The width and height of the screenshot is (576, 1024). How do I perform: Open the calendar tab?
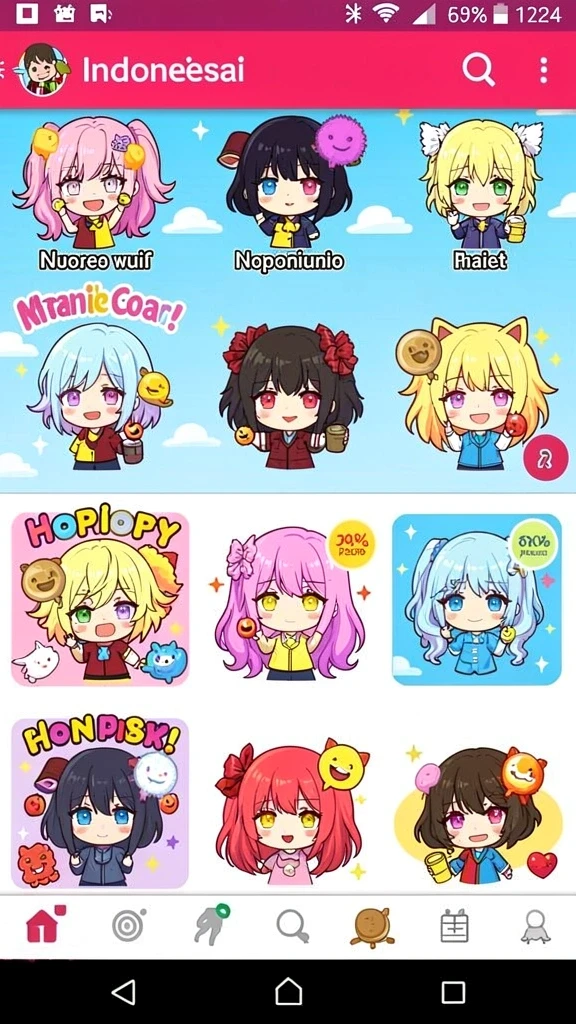(x=455, y=925)
